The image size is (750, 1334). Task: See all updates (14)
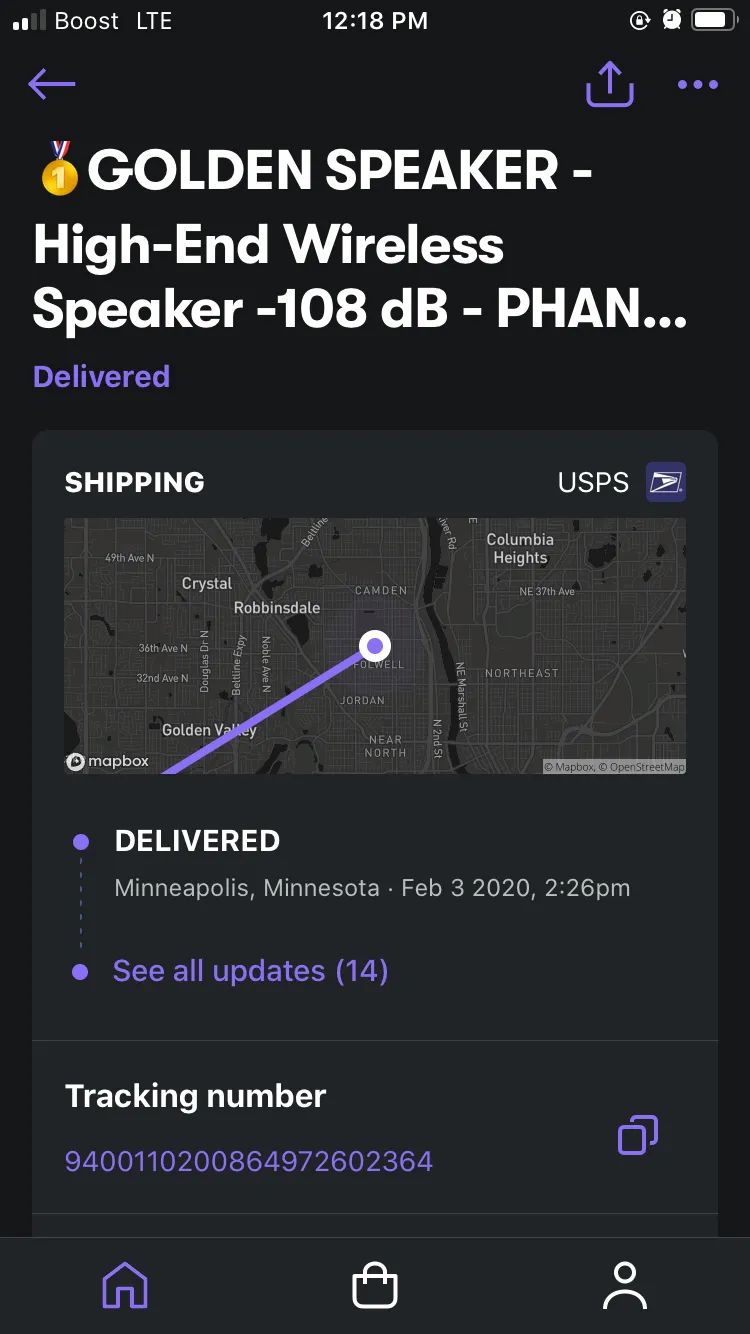250,971
